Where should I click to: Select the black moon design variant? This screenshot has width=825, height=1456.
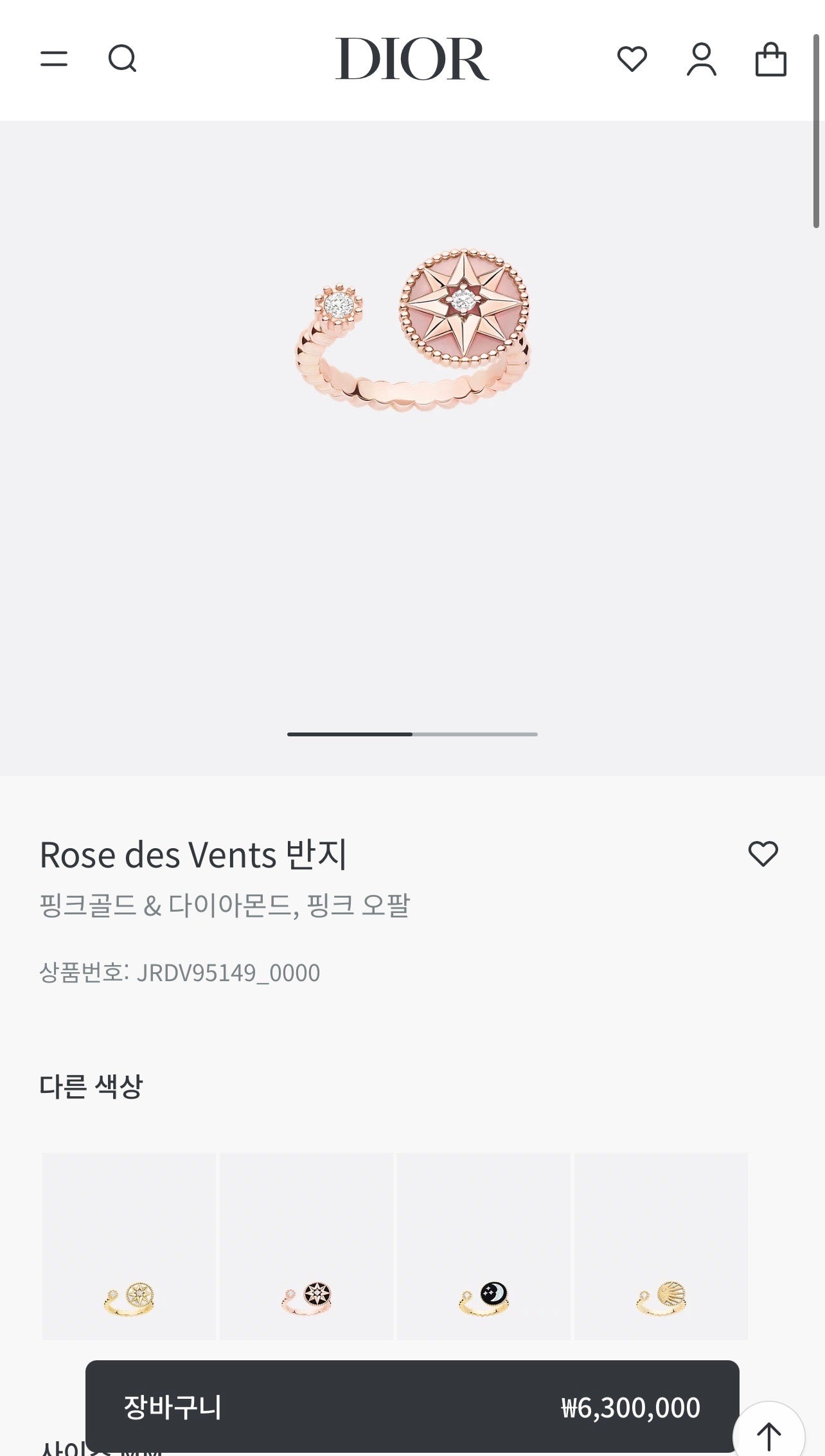point(484,1247)
